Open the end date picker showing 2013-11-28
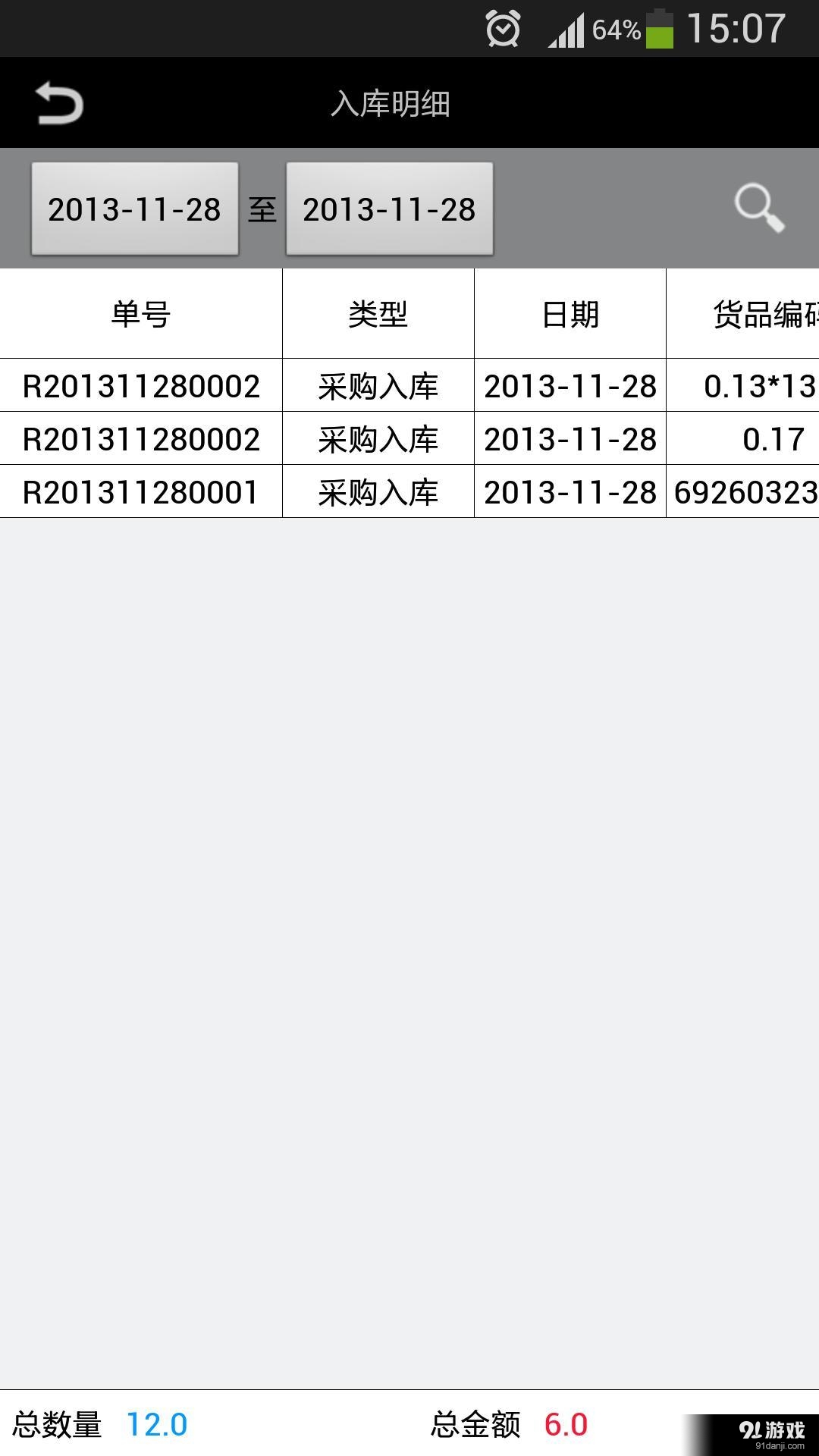Image resolution: width=819 pixels, height=1456 pixels. click(x=389, y=210)
